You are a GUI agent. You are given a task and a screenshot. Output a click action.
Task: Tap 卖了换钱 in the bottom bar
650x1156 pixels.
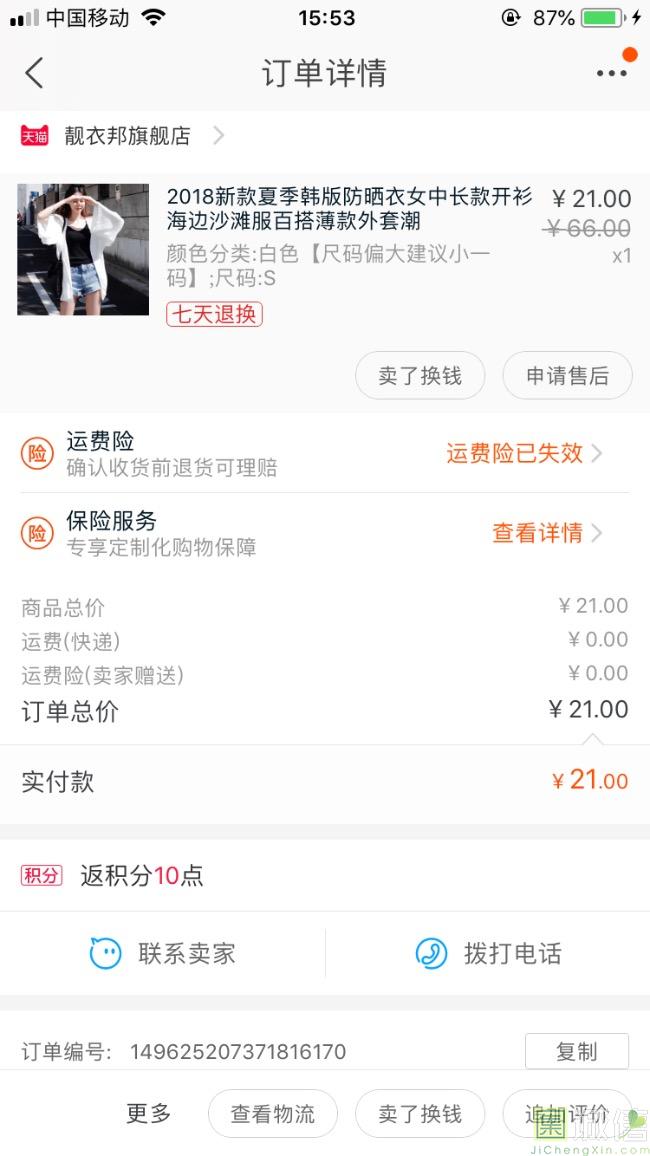(420, 1113)
